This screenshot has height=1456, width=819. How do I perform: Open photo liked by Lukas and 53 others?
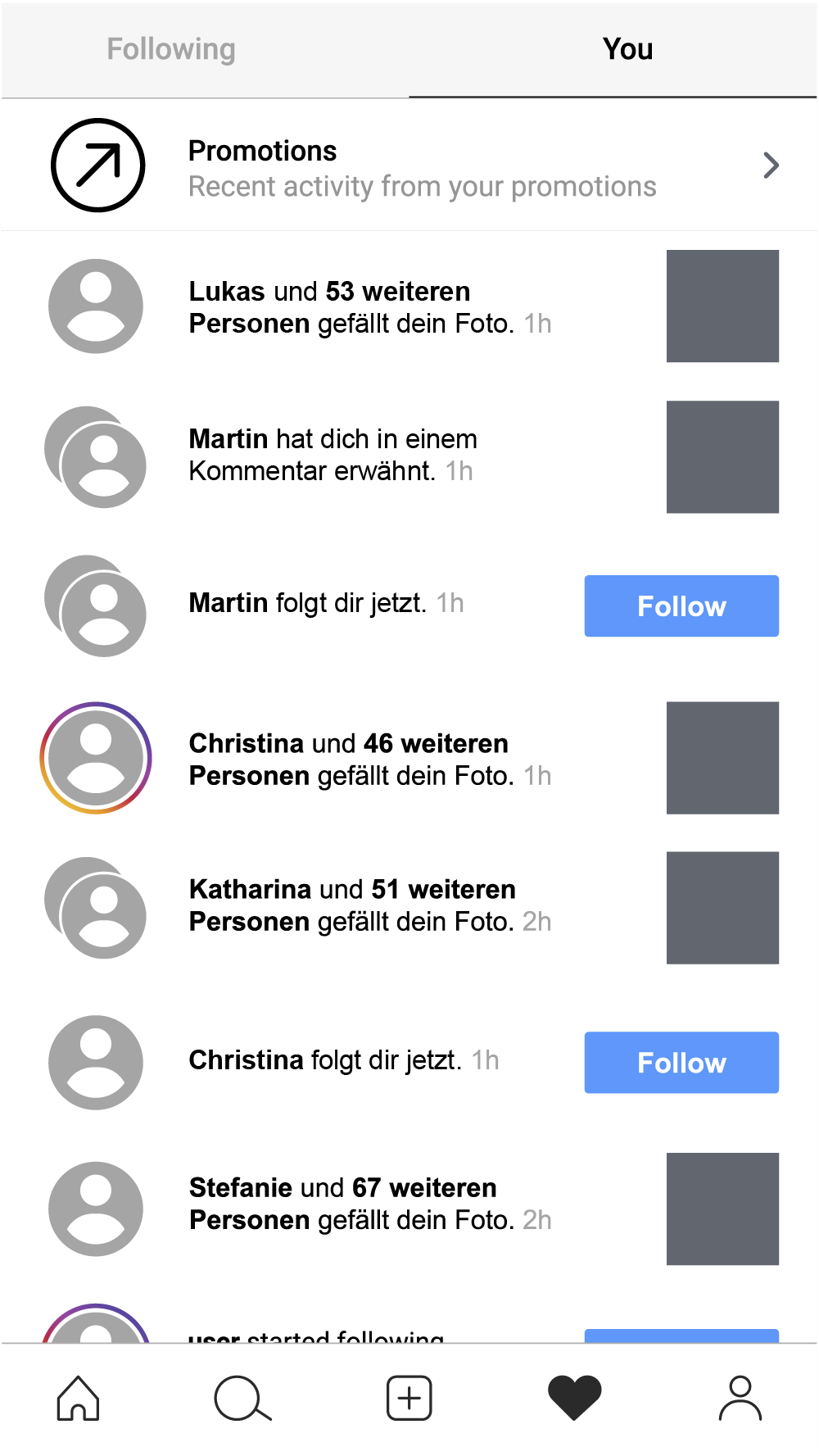point(722,306)
